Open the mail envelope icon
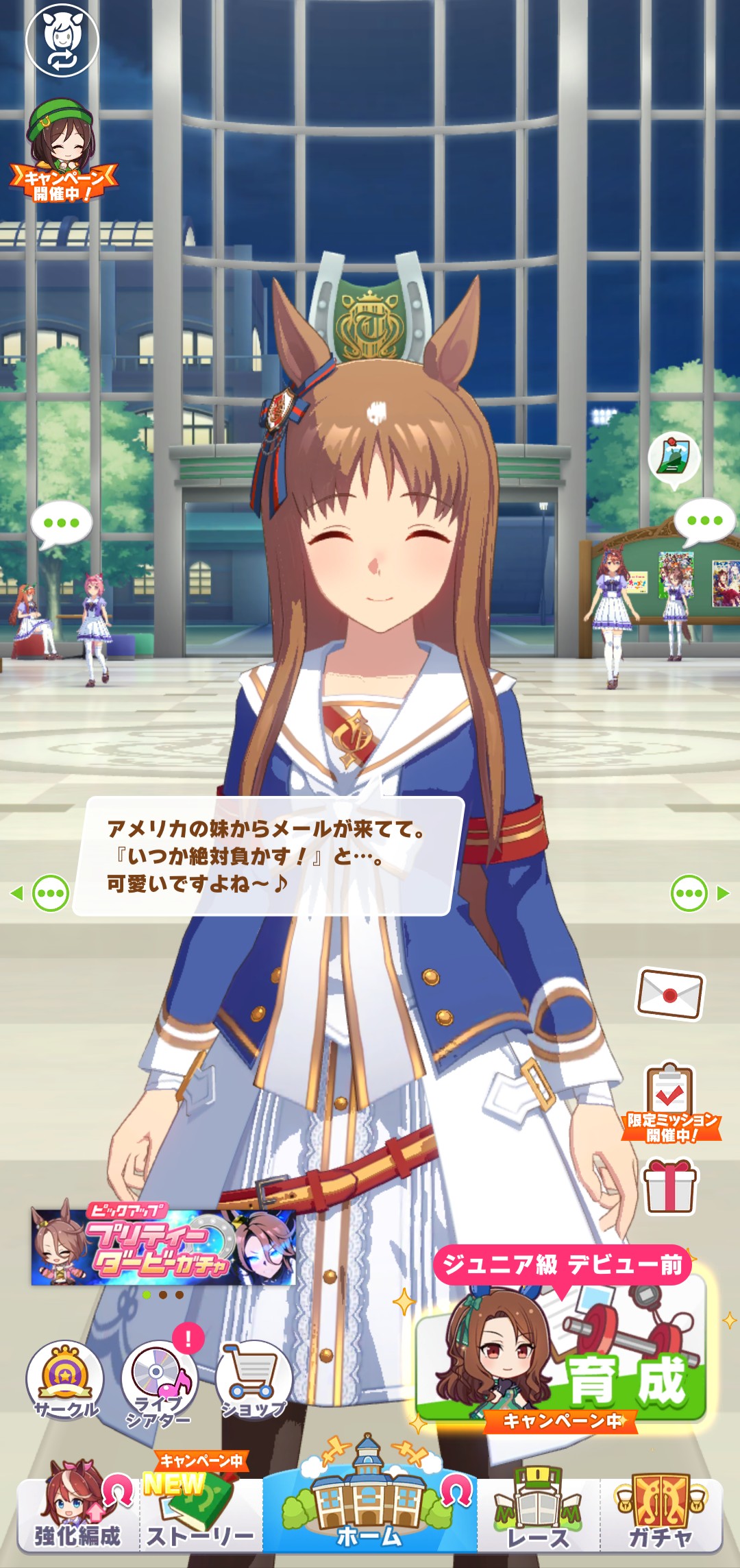The height and width of the screenshot is (1568, 740). [x=670, y=993]
